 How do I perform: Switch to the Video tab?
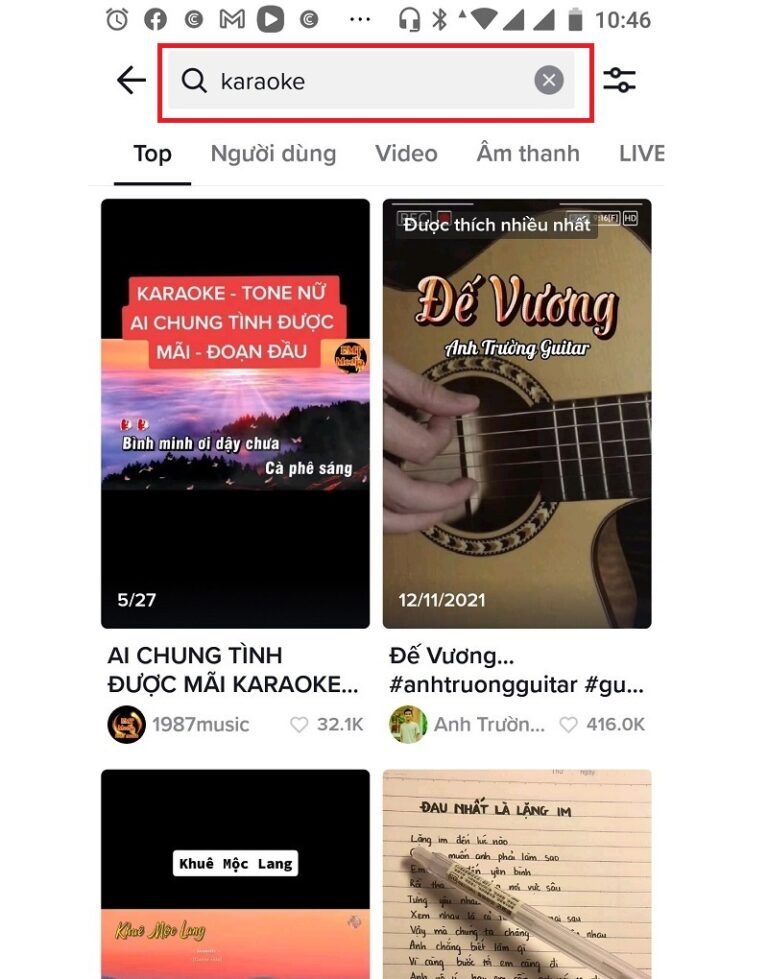pos(405,153)
